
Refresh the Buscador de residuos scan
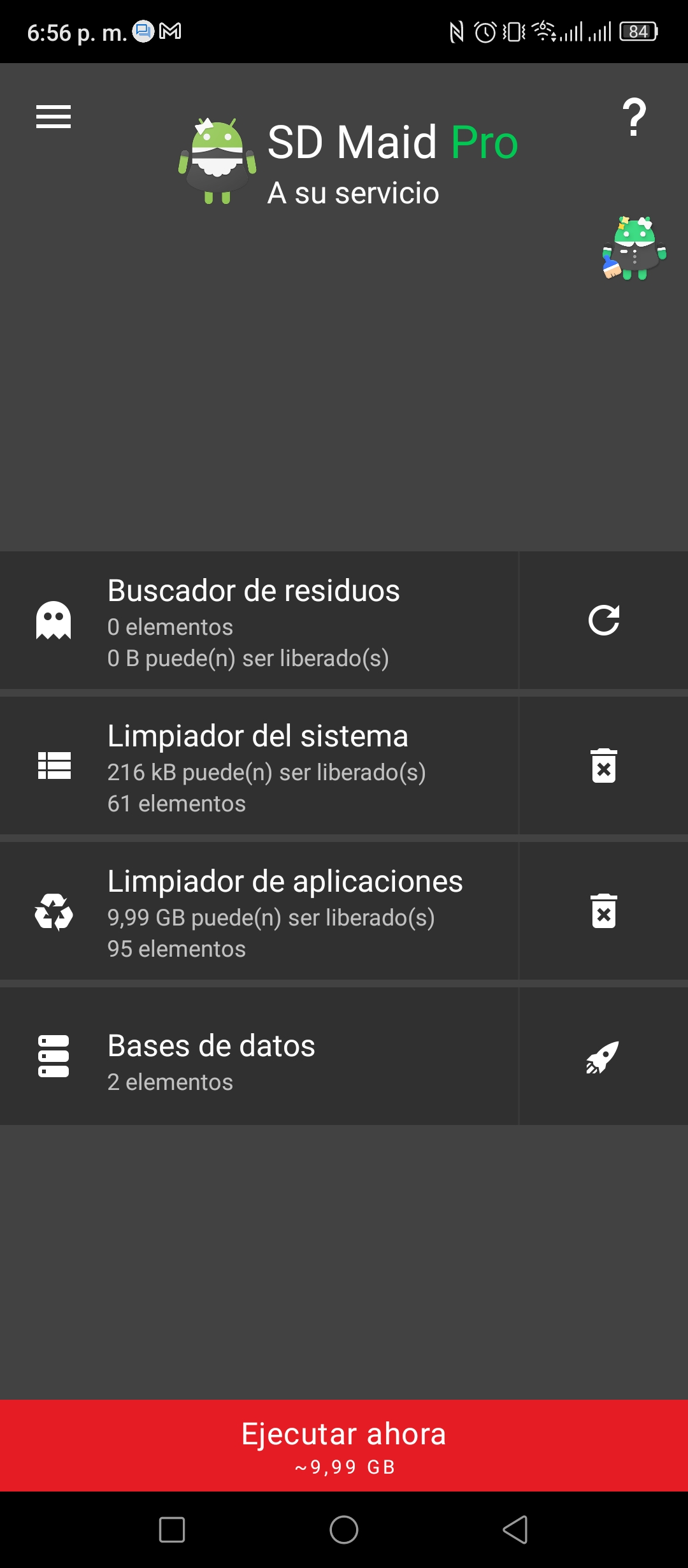click(x=604, y=620)
